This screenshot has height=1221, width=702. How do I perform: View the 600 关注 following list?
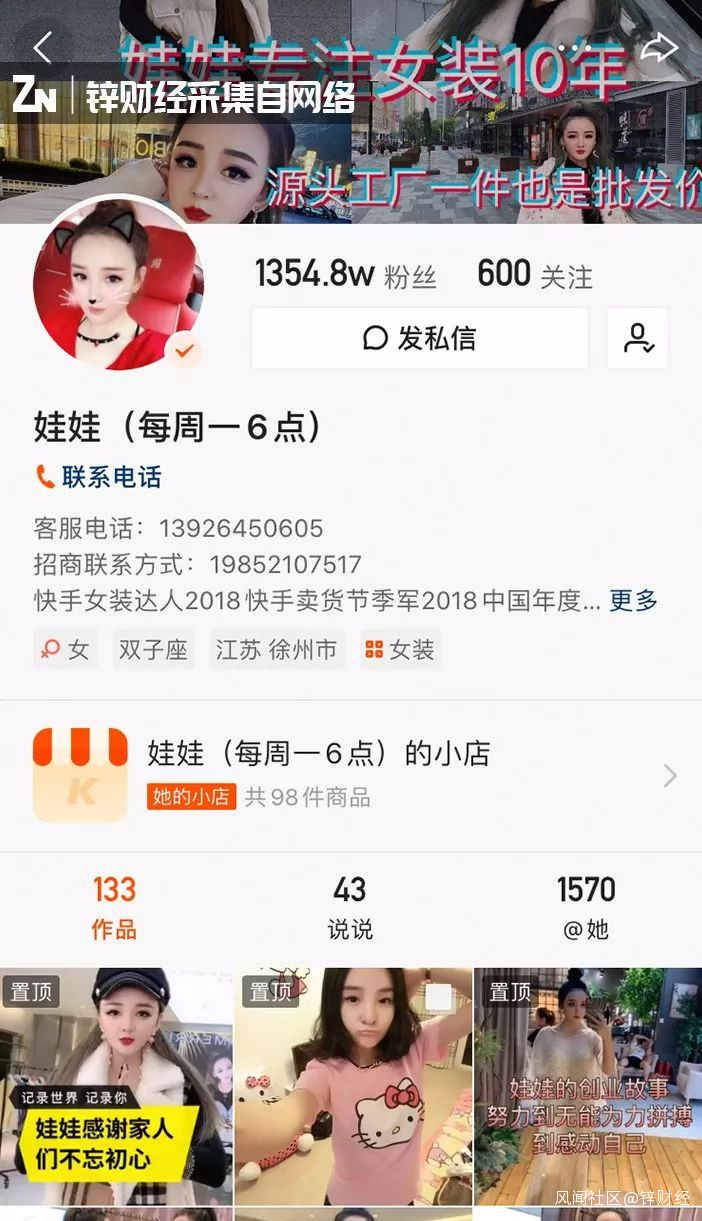click(x=534, y=273)
